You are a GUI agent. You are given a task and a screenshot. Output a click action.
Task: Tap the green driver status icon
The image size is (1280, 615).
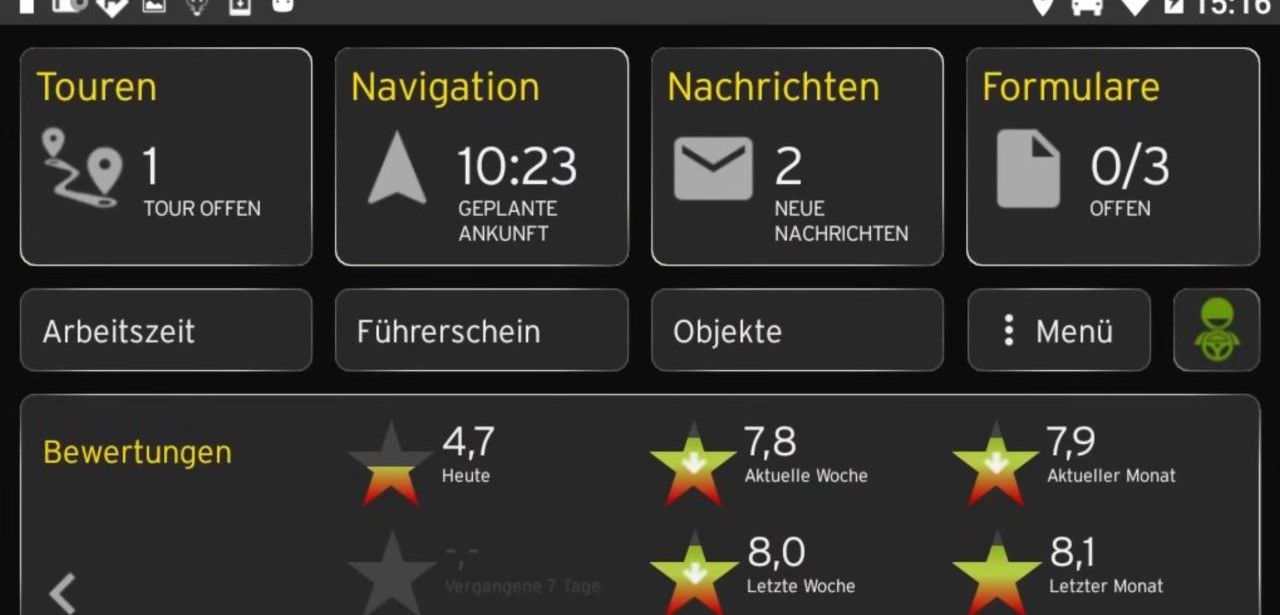pos(1216,331)
